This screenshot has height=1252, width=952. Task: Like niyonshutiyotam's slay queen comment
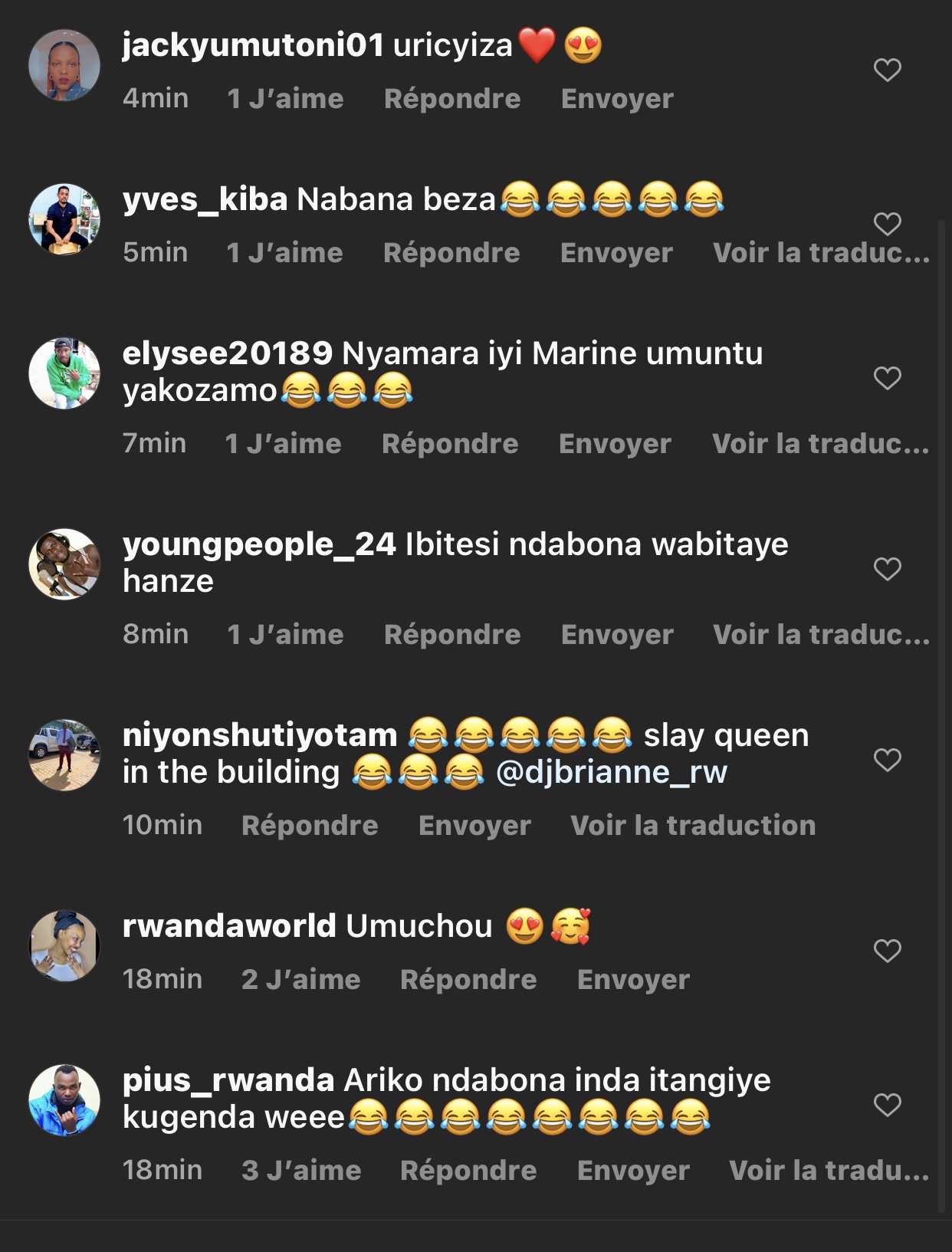pos(887,759)
